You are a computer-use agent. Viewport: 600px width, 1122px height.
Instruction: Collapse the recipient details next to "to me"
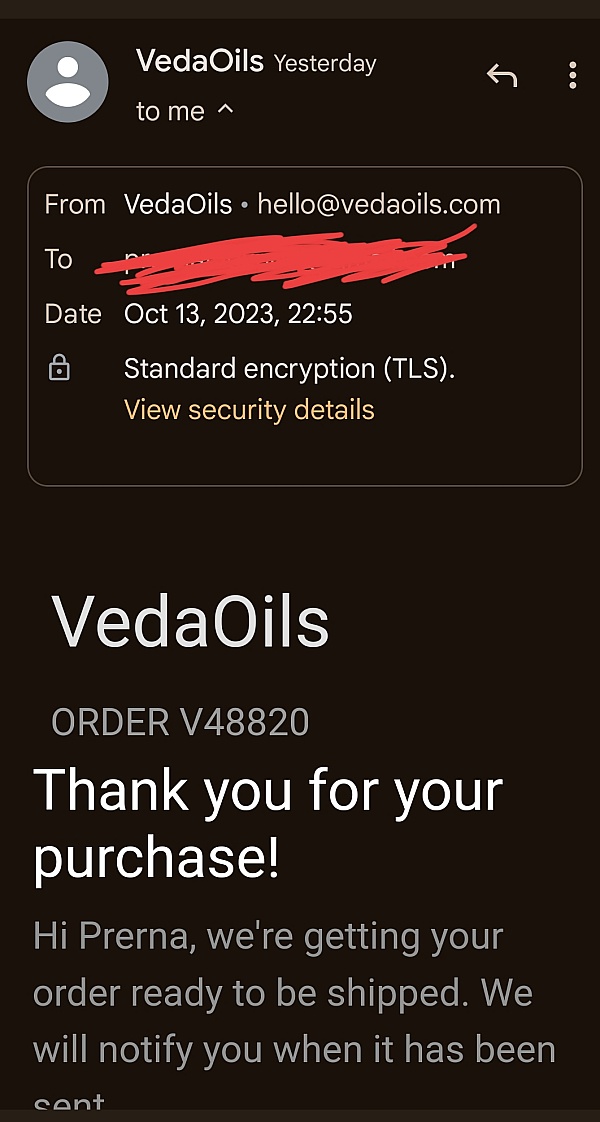coord(225,109)
